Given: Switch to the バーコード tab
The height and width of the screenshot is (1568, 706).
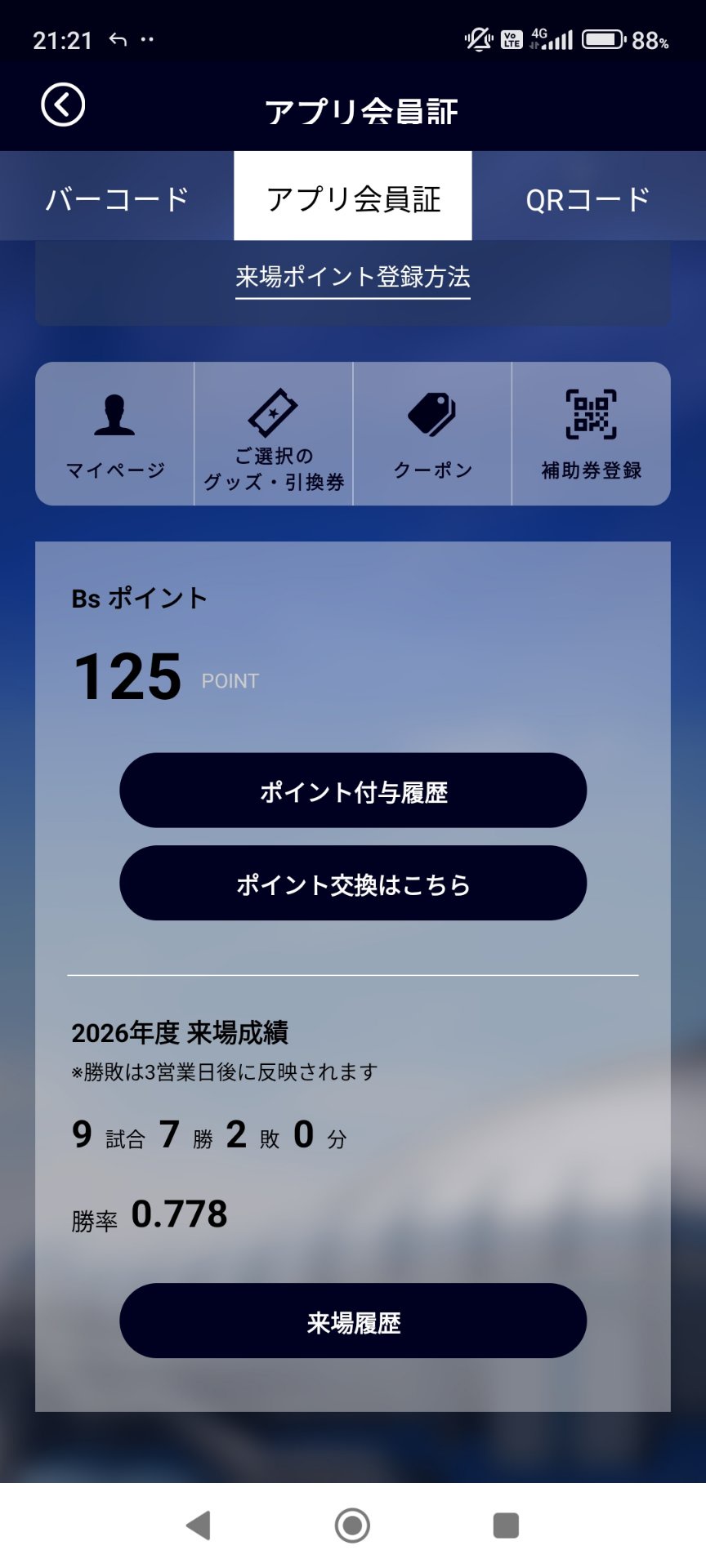Looking at the screenshot, I should (117, 198).
